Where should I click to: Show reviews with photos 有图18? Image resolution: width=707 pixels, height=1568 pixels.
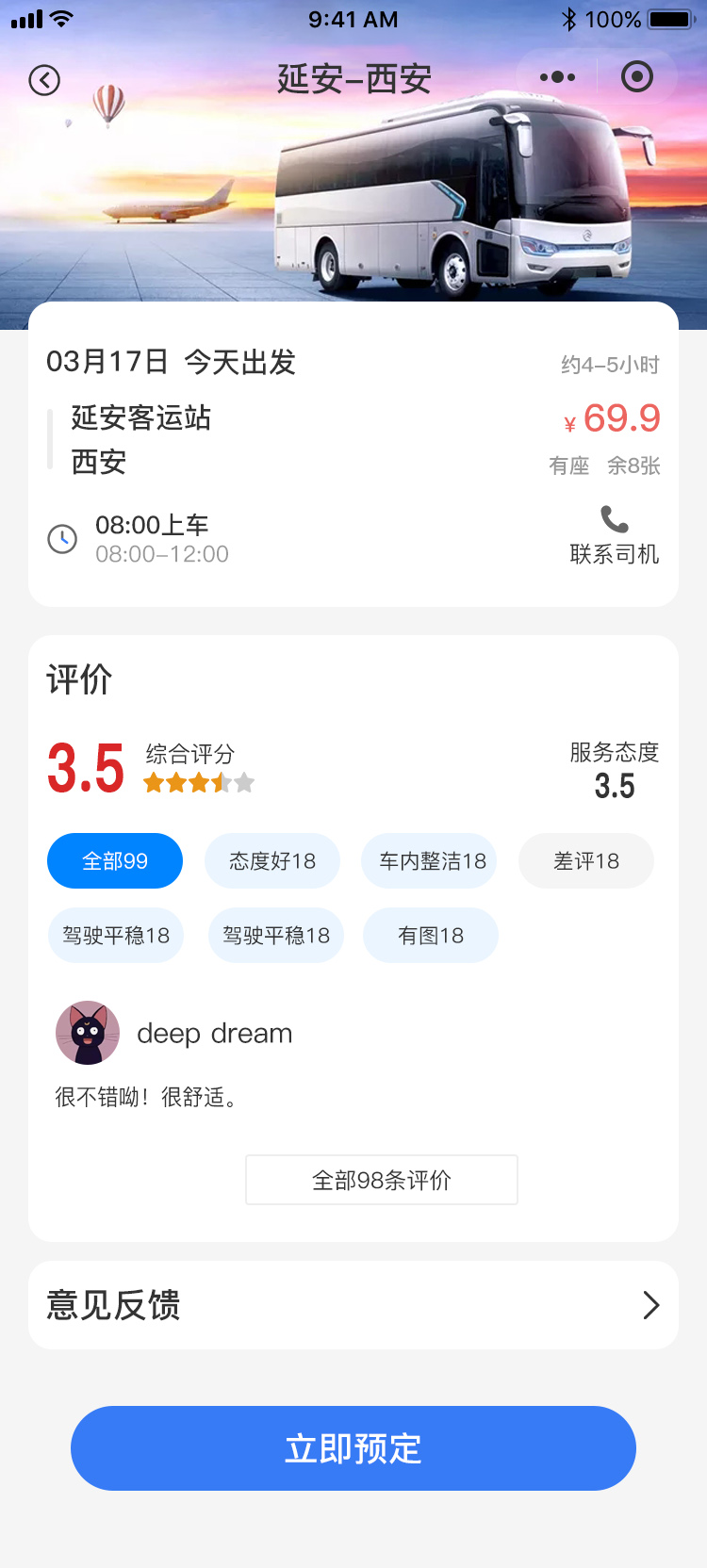431,935
